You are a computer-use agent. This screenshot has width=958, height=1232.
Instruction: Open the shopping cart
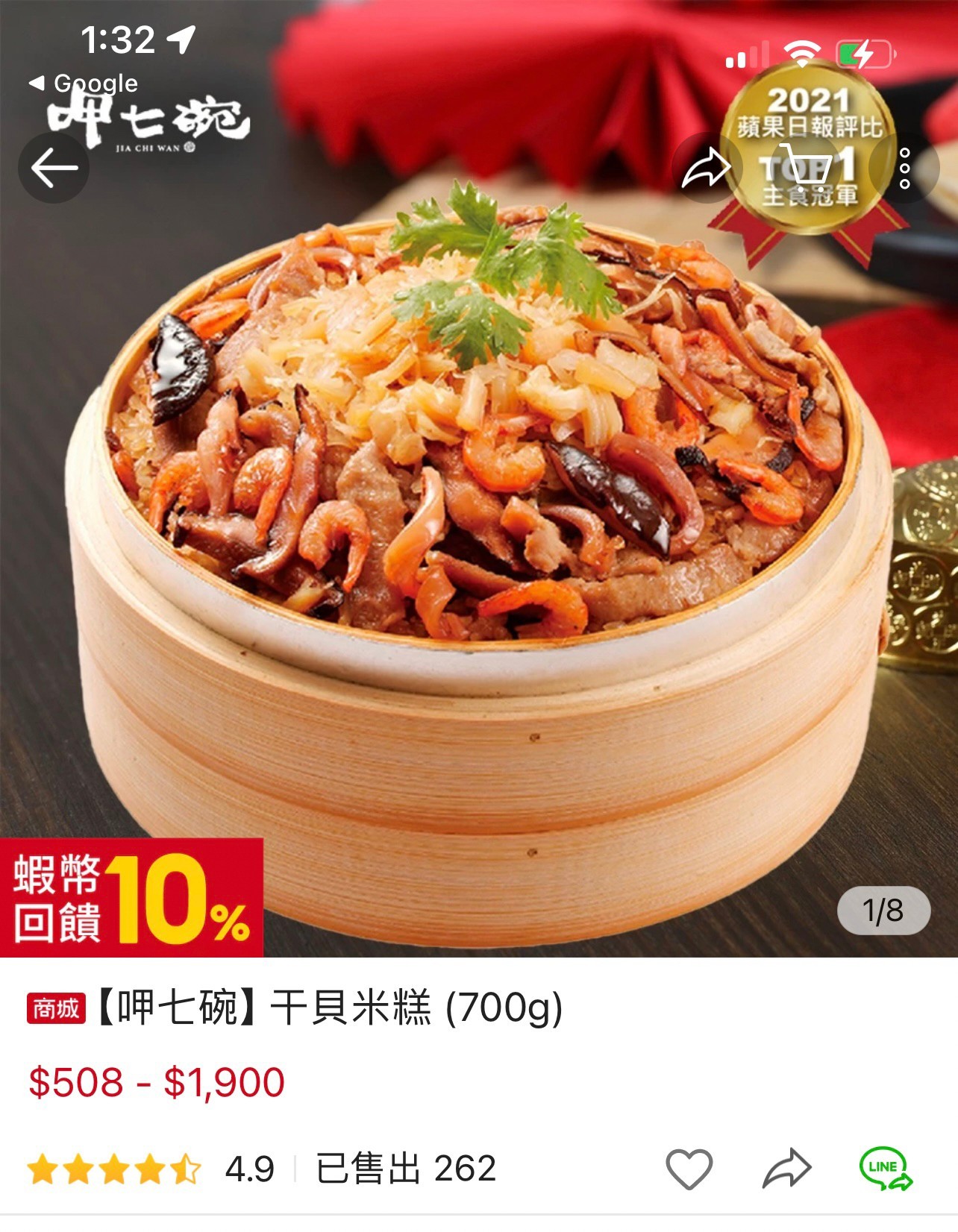coord(805,168)
